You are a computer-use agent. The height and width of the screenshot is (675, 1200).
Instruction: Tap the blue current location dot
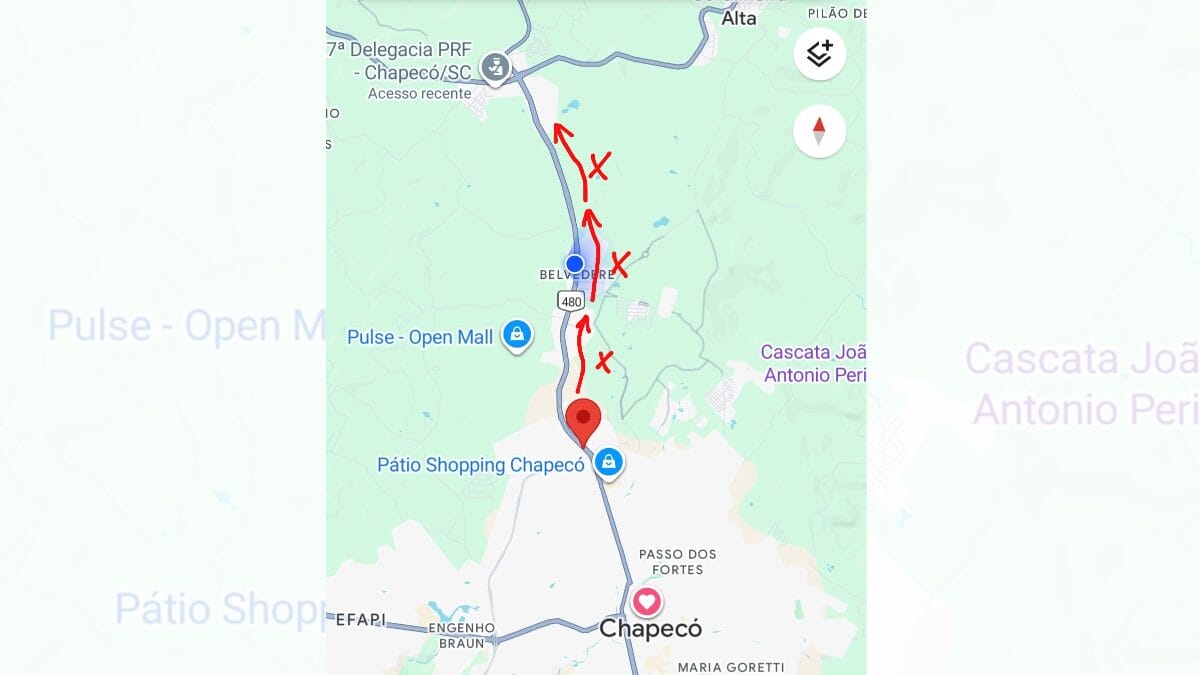[x=574, y=264]
